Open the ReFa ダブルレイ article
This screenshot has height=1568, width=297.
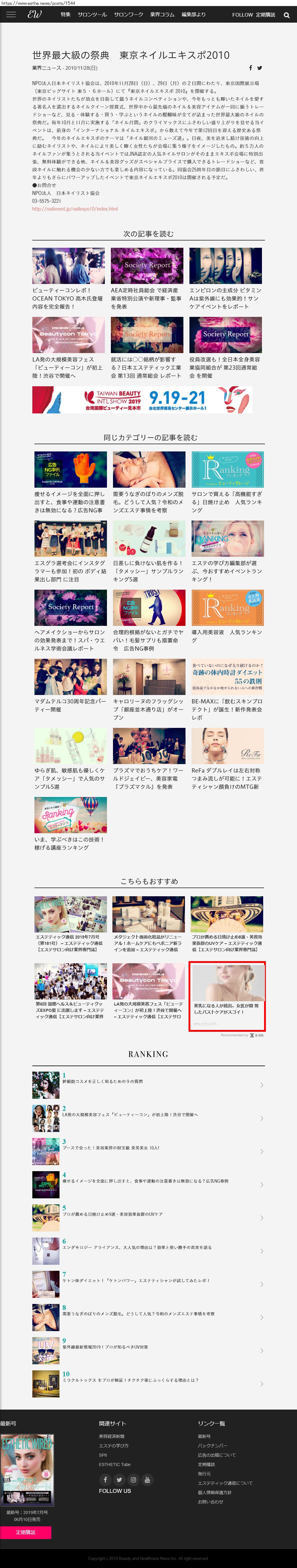pyautogui.click(x=228, y=760)
